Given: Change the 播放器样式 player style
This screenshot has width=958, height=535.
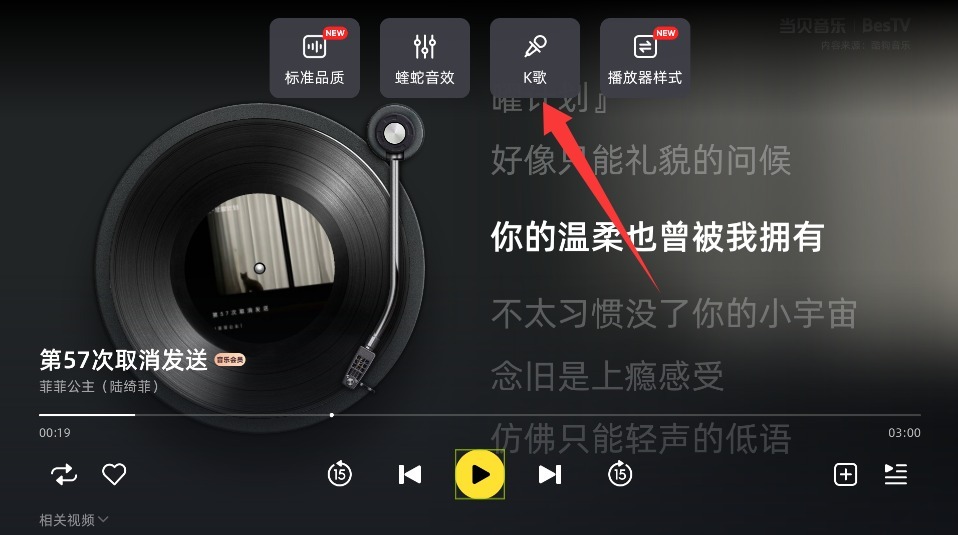Looking at the screenshot, I should coord(645,58).
